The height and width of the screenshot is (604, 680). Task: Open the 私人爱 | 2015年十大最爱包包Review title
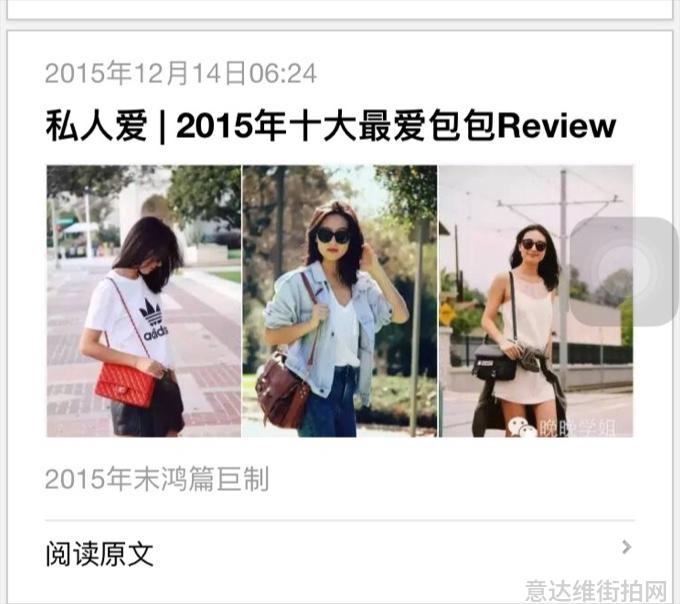(x=330, y=127)
